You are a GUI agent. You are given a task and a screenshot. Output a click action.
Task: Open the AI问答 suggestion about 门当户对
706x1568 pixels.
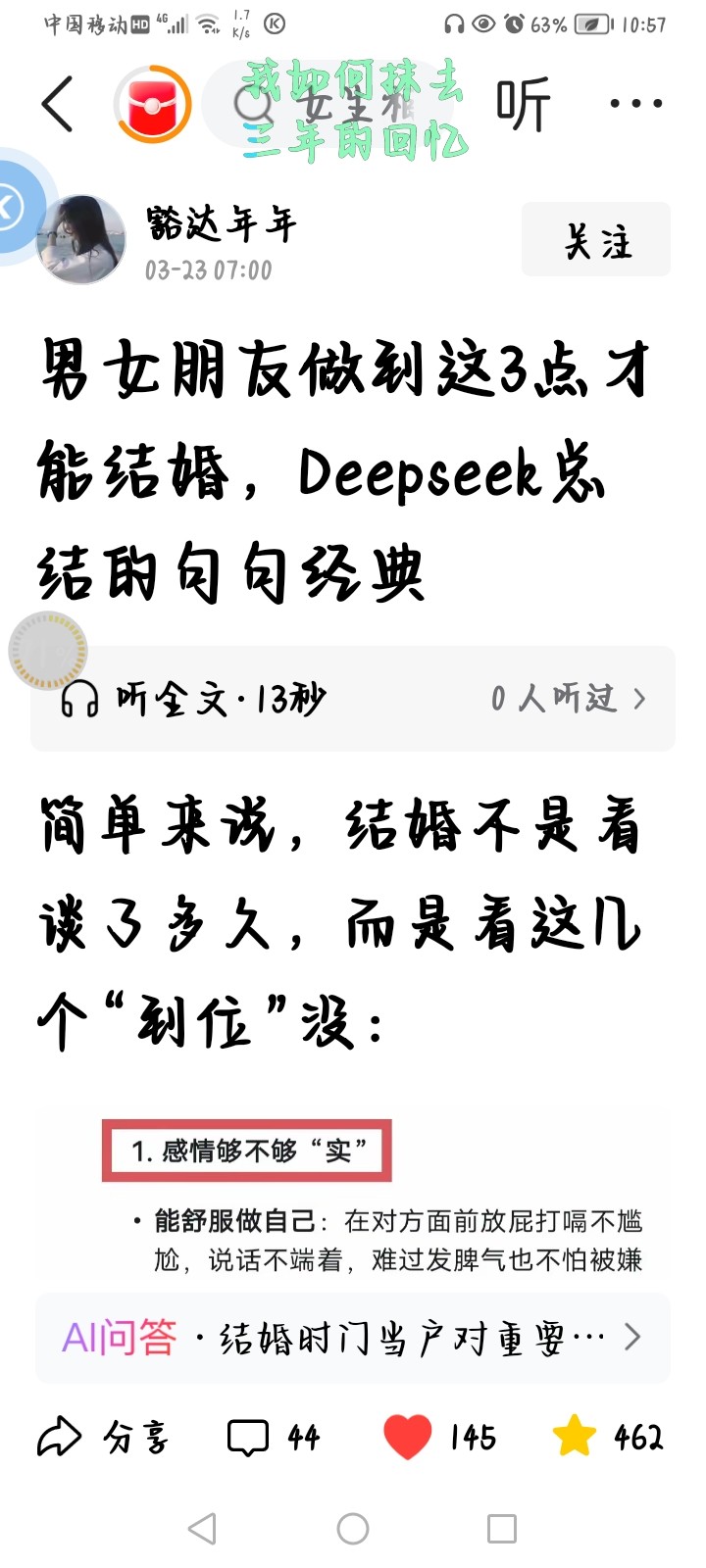(x=353, y=1338)
